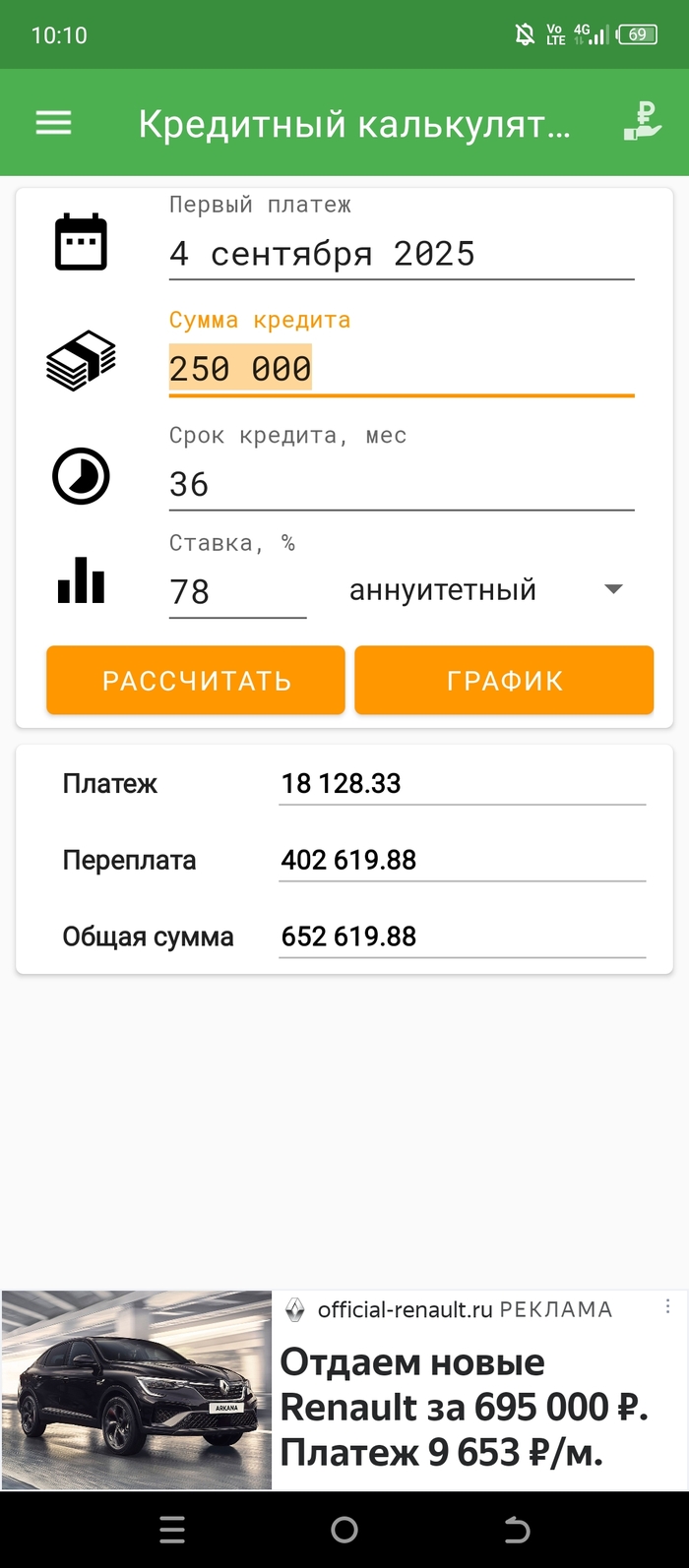Edit the loan amount field
The image size is (689, 1568).
click(x=401, y=369)
